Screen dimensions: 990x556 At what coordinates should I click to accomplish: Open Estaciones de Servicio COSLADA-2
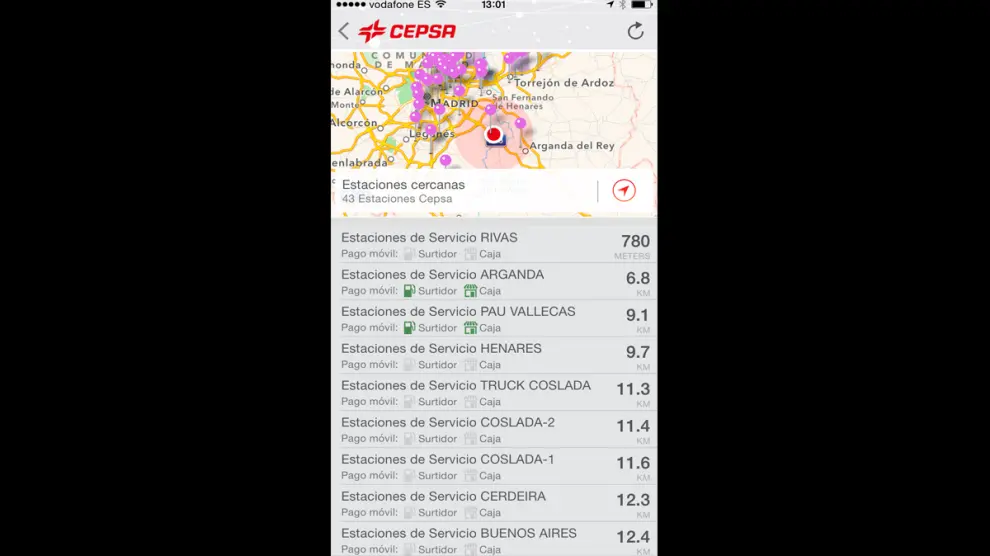point(494,430)
